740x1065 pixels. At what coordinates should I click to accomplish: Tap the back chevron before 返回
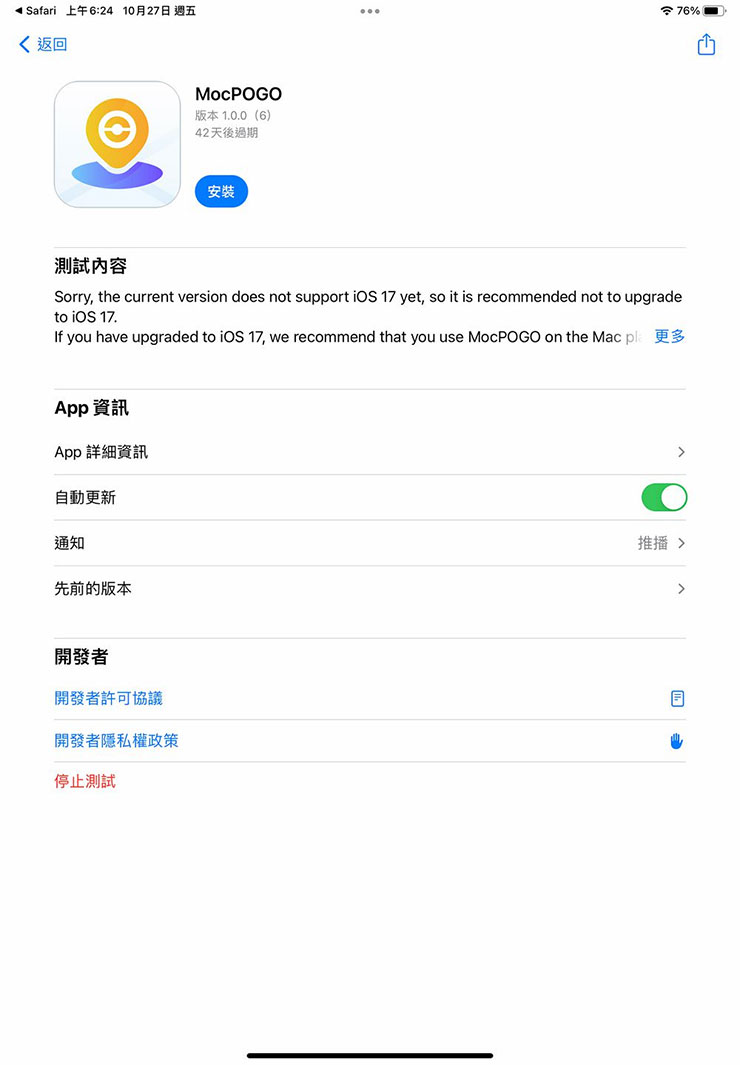(22, 44)
